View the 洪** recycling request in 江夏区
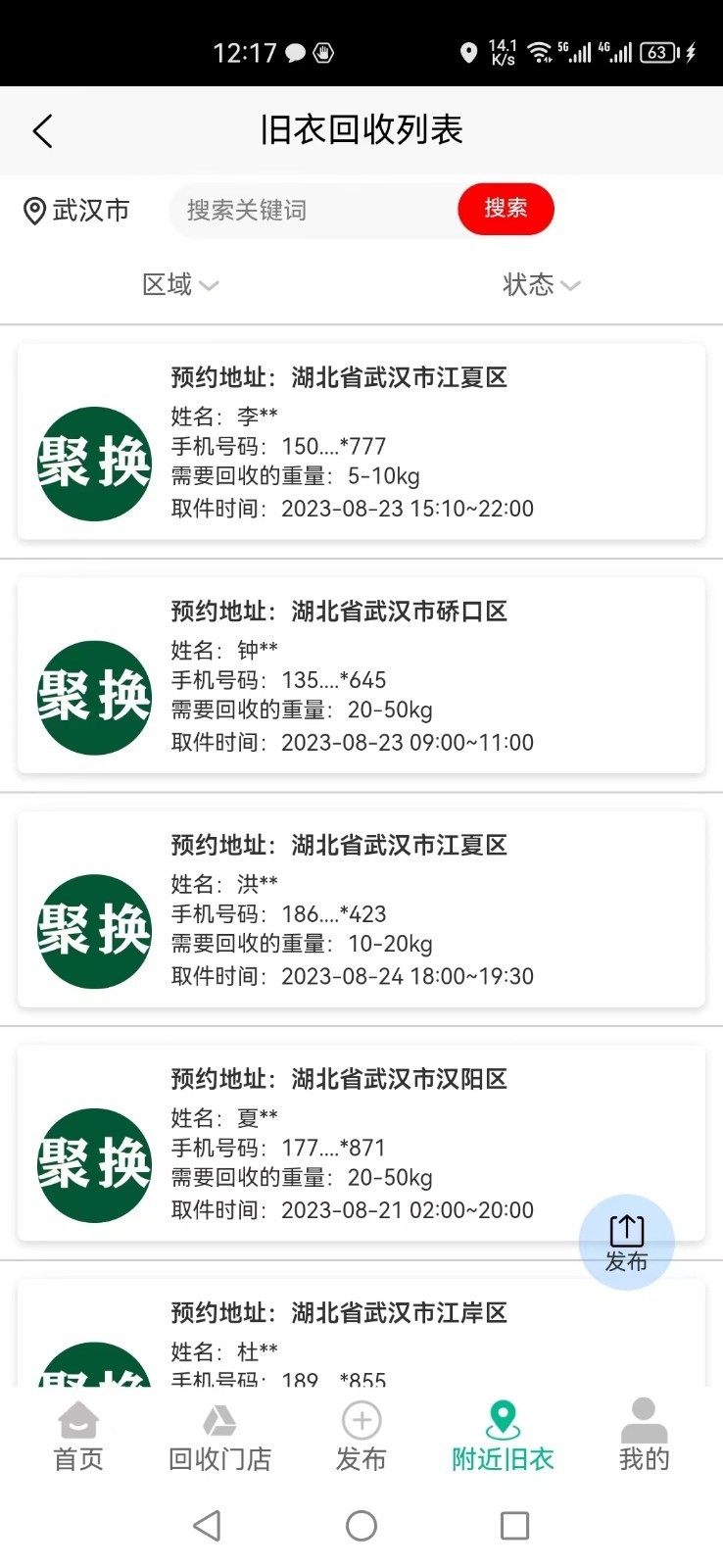The image size is (723, 1568). pos(361,909)
